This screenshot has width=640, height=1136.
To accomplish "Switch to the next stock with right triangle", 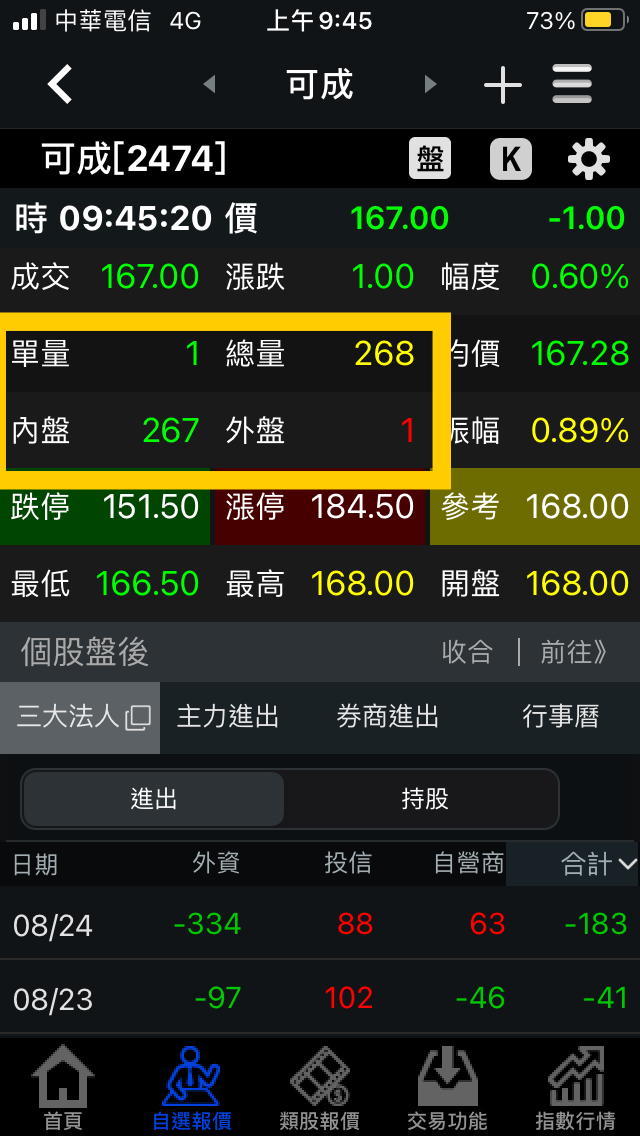I will pyautogui.click(x=431, y=85).
